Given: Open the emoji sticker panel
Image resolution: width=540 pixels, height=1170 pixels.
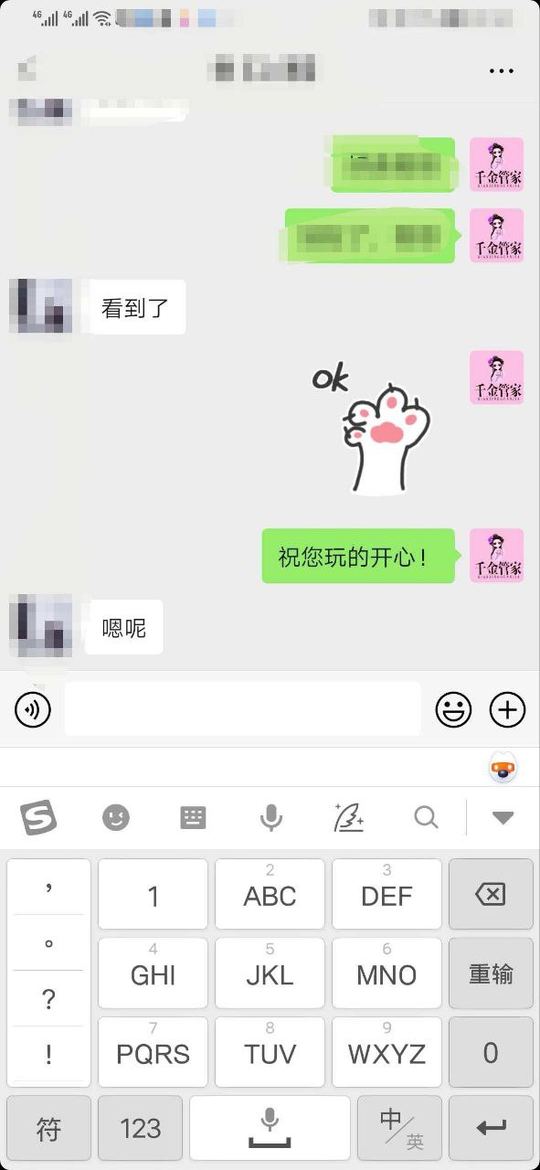Looking at the screenshot, I should point(453,709).
